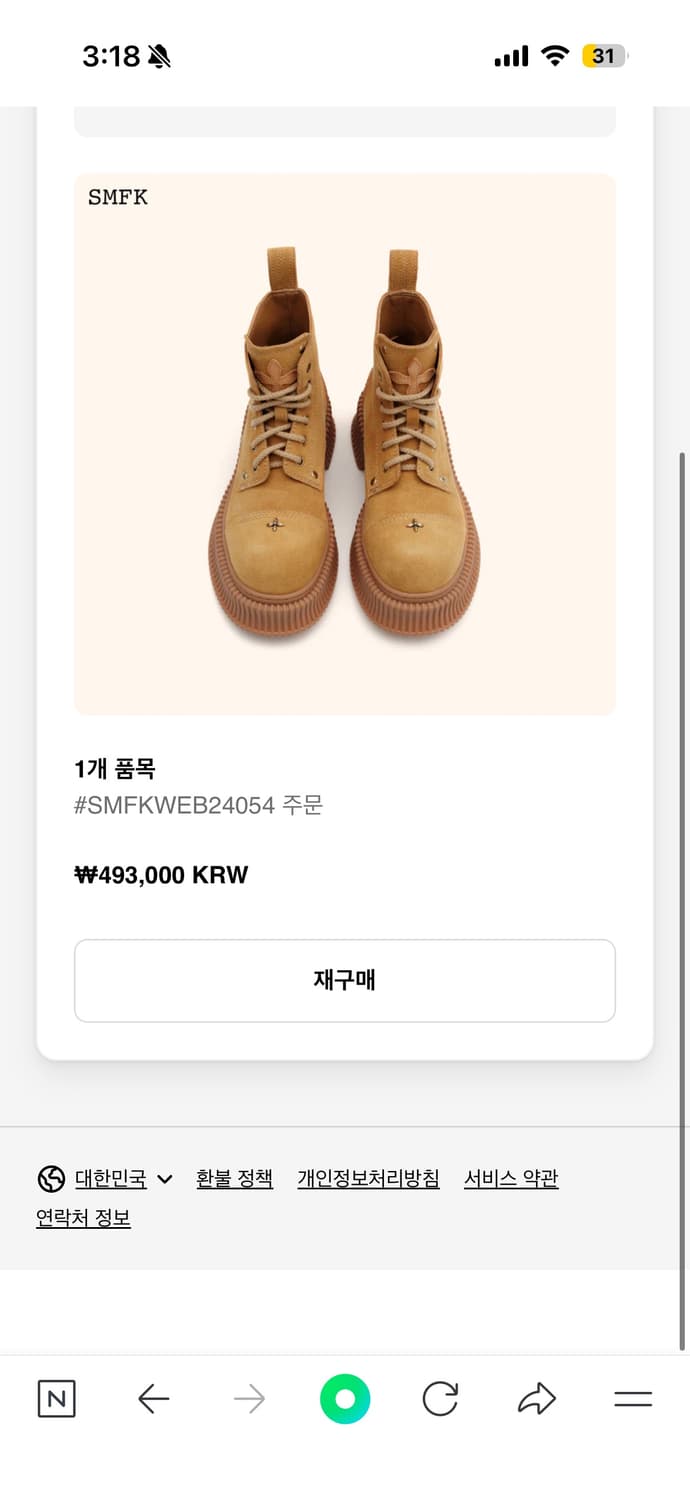Open the browser menu

tap(633, 1399)
